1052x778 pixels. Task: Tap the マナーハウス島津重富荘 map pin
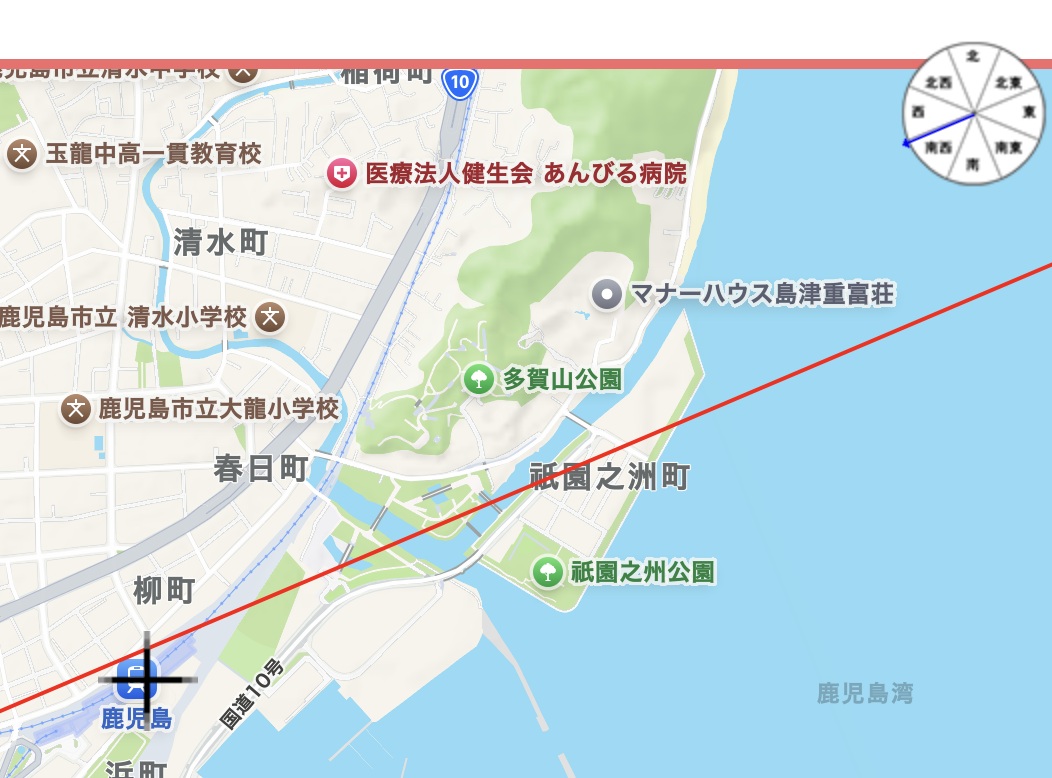click(606, 295)
